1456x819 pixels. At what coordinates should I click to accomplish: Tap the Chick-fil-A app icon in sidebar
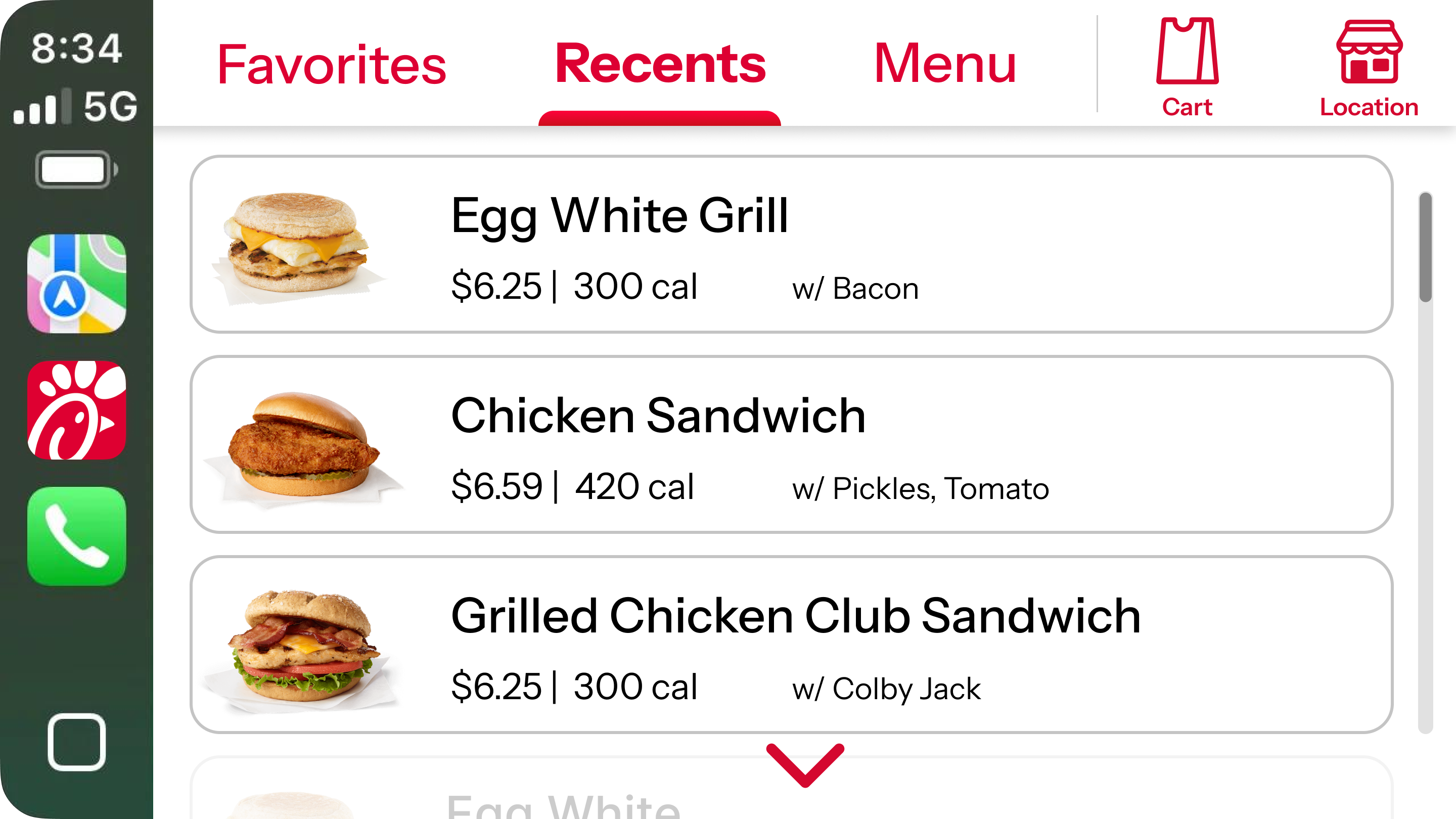pyautogui.click(x=77, y=410)
